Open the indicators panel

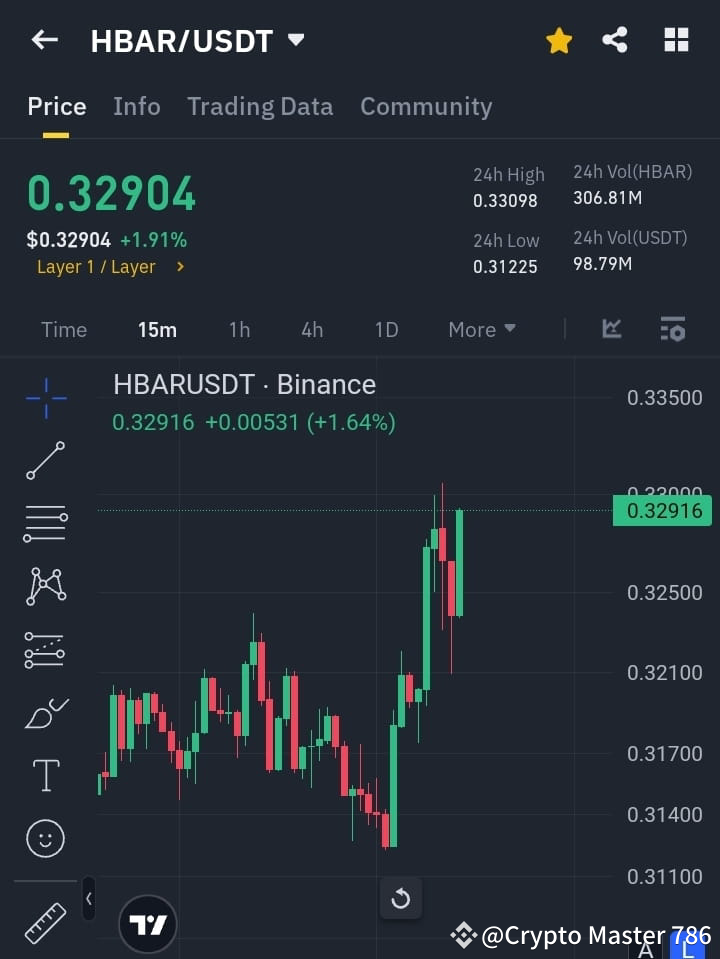[610, 329]
